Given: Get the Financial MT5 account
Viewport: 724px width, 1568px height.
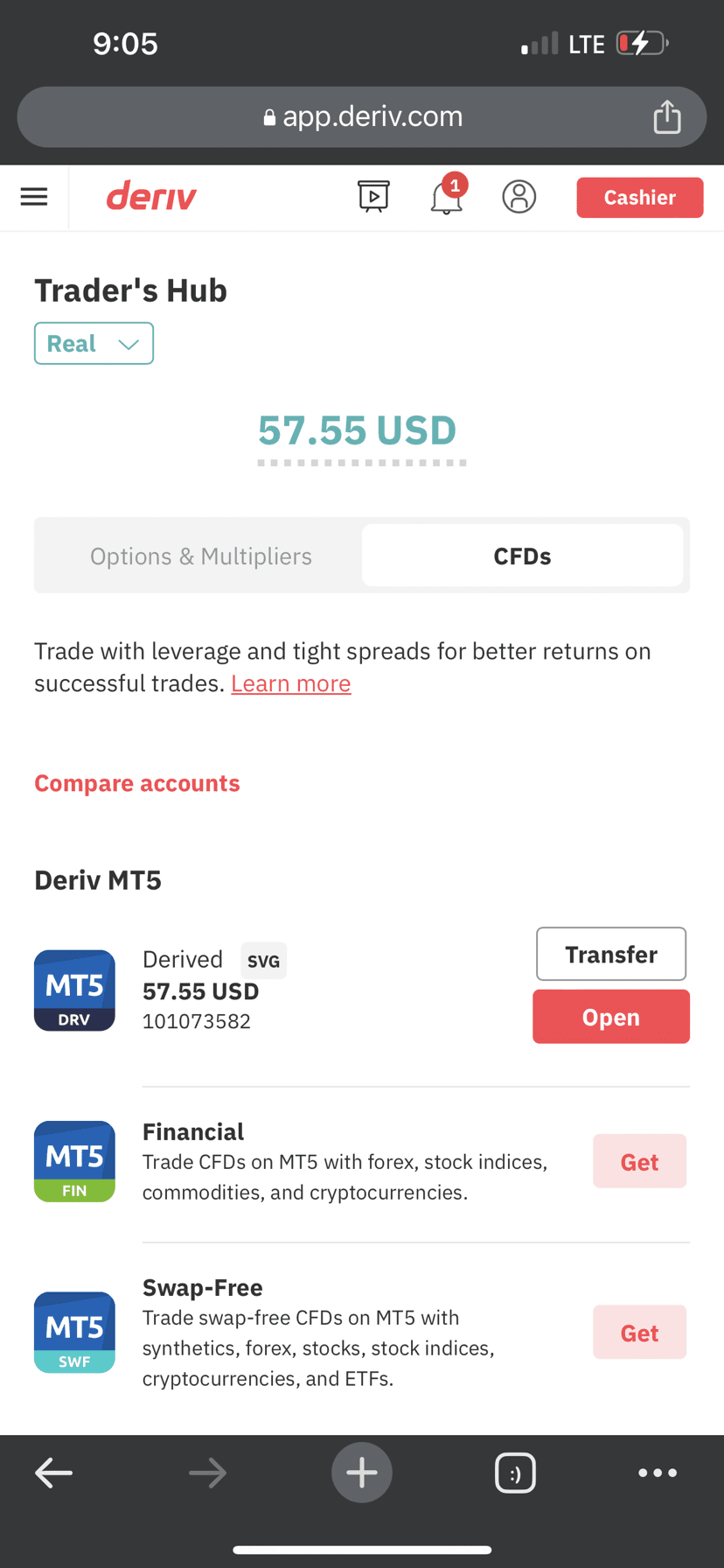Looking at the screenshot, I should tap(639, 1161).
